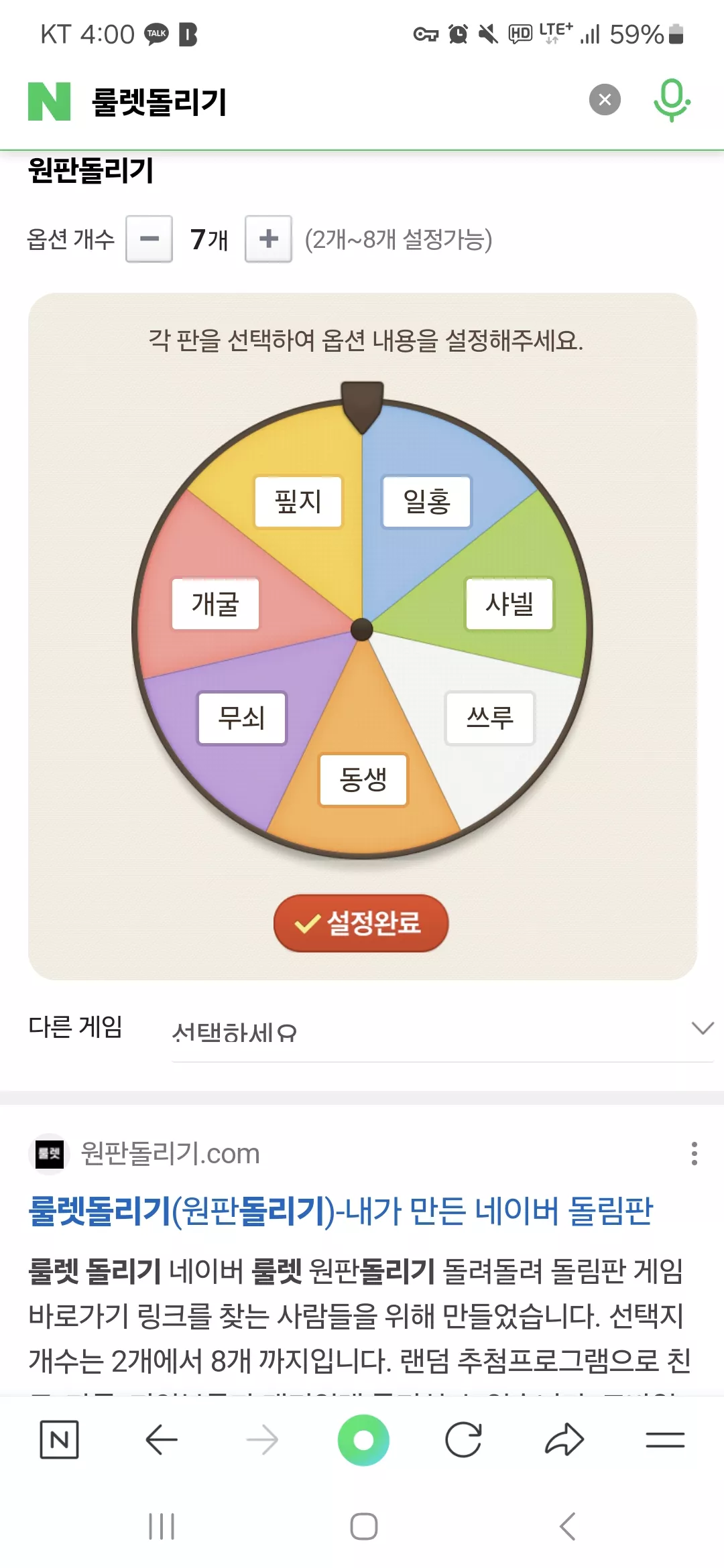Share this page via the share arrow
The image size is (724, 1568).
click(564, 1439)
